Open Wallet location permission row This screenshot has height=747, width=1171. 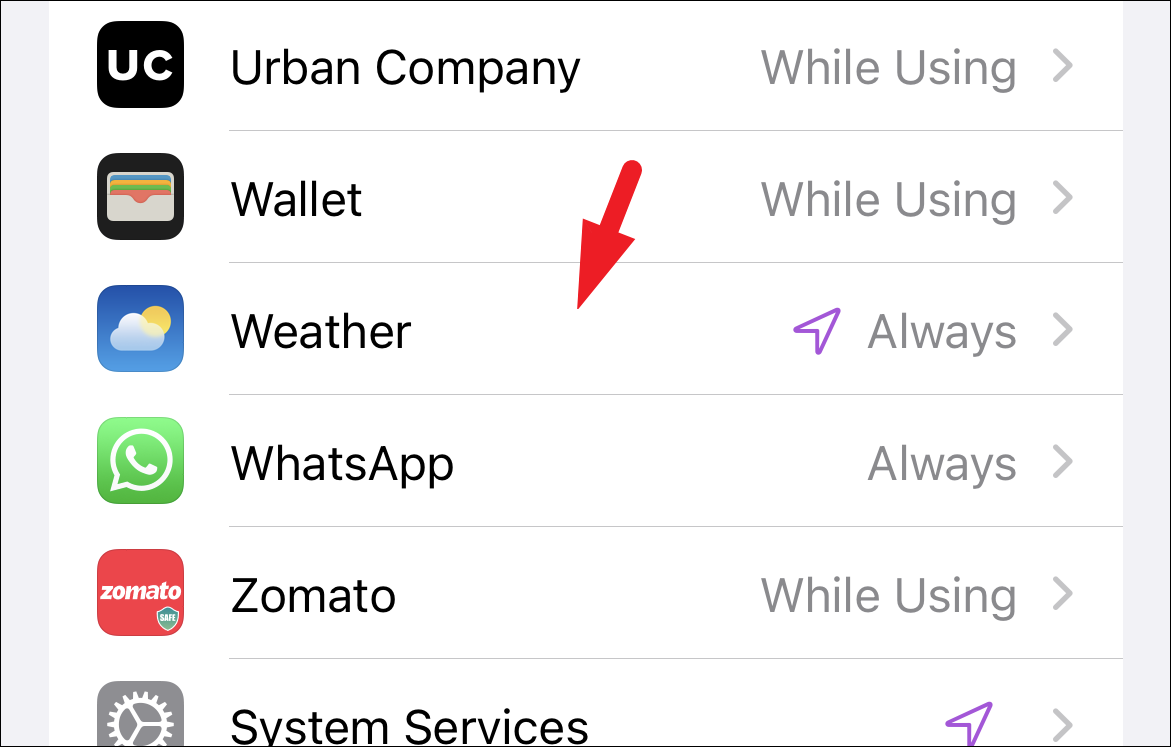pos(585,198)
